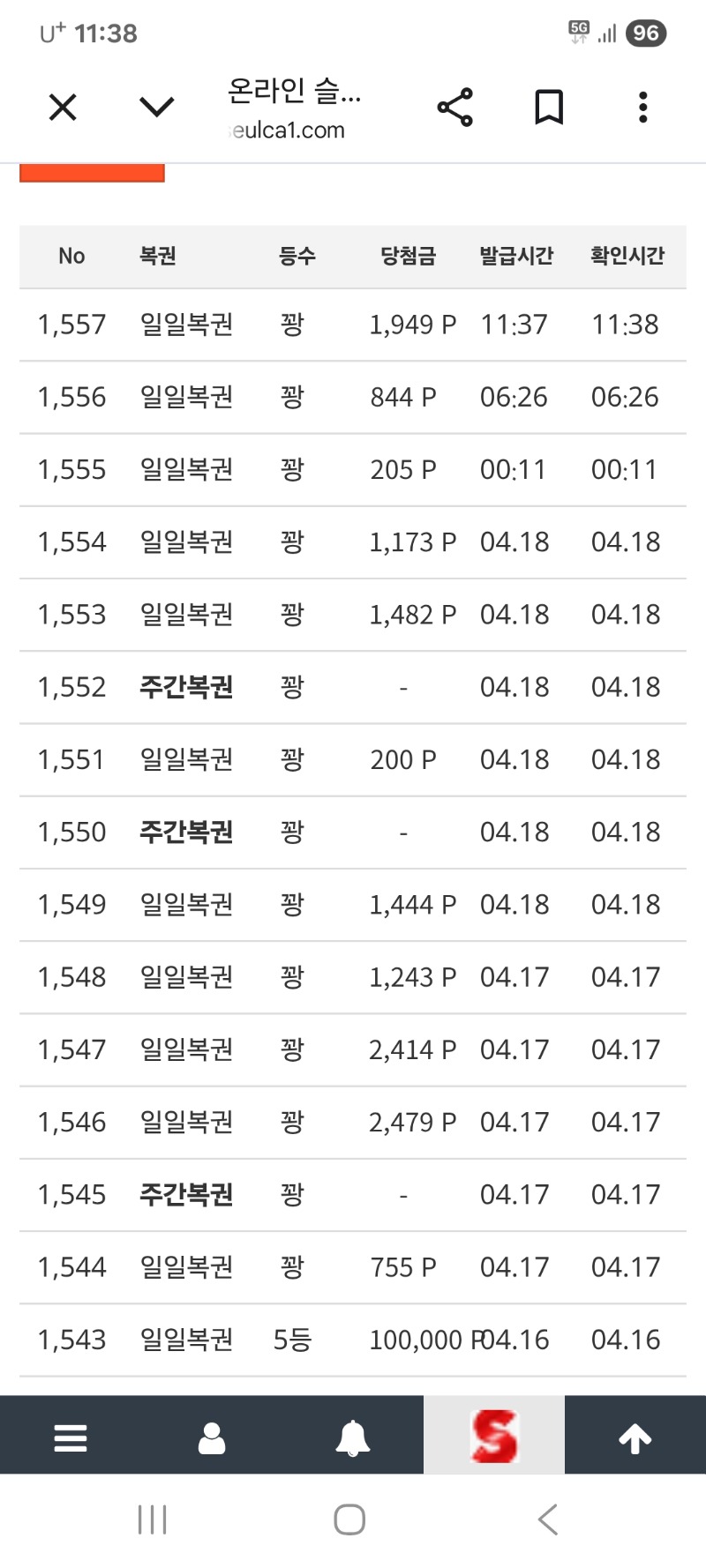Close the browser tab with X
The width and height of the screenshot is (706, 1568).
(x=63, y=108)
